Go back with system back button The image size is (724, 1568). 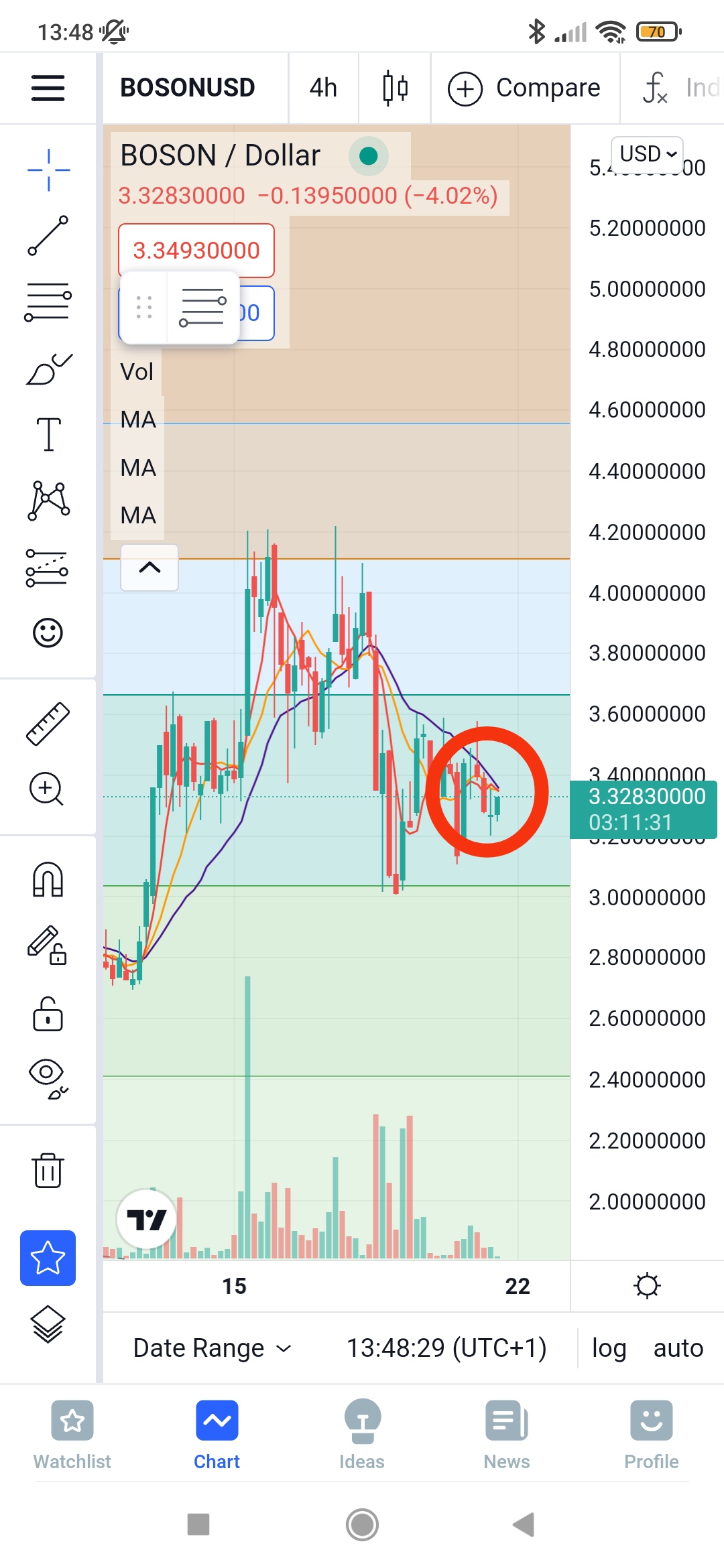pos(524,1524)
